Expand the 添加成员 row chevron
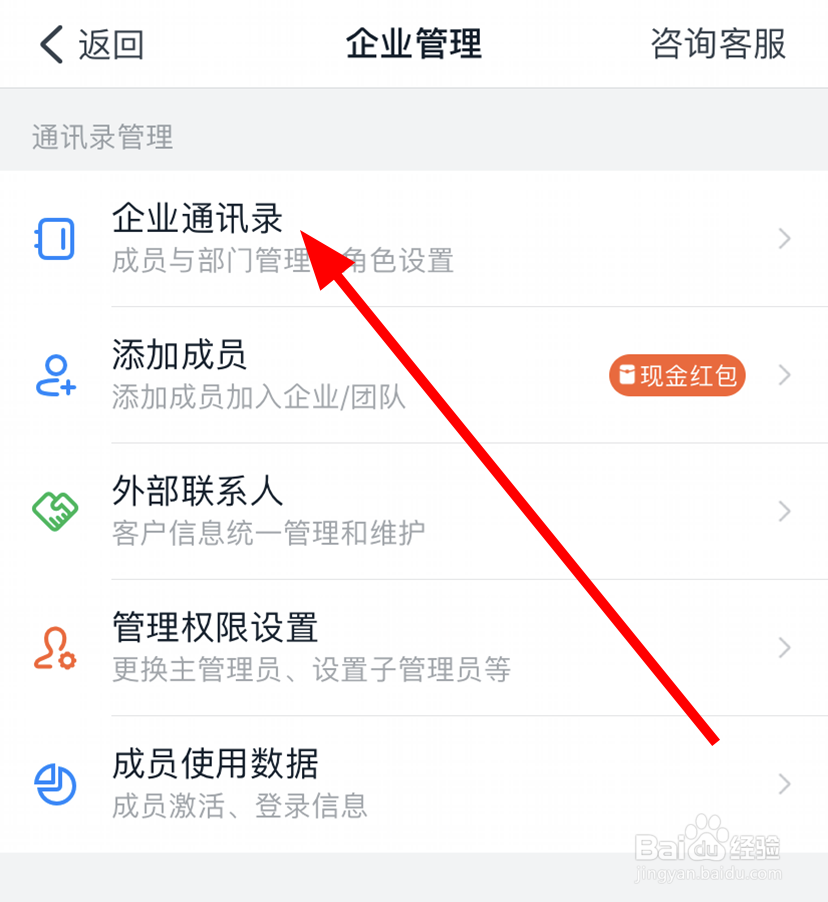This screenshot has height=902, width=828. click(x=784, y=375)
